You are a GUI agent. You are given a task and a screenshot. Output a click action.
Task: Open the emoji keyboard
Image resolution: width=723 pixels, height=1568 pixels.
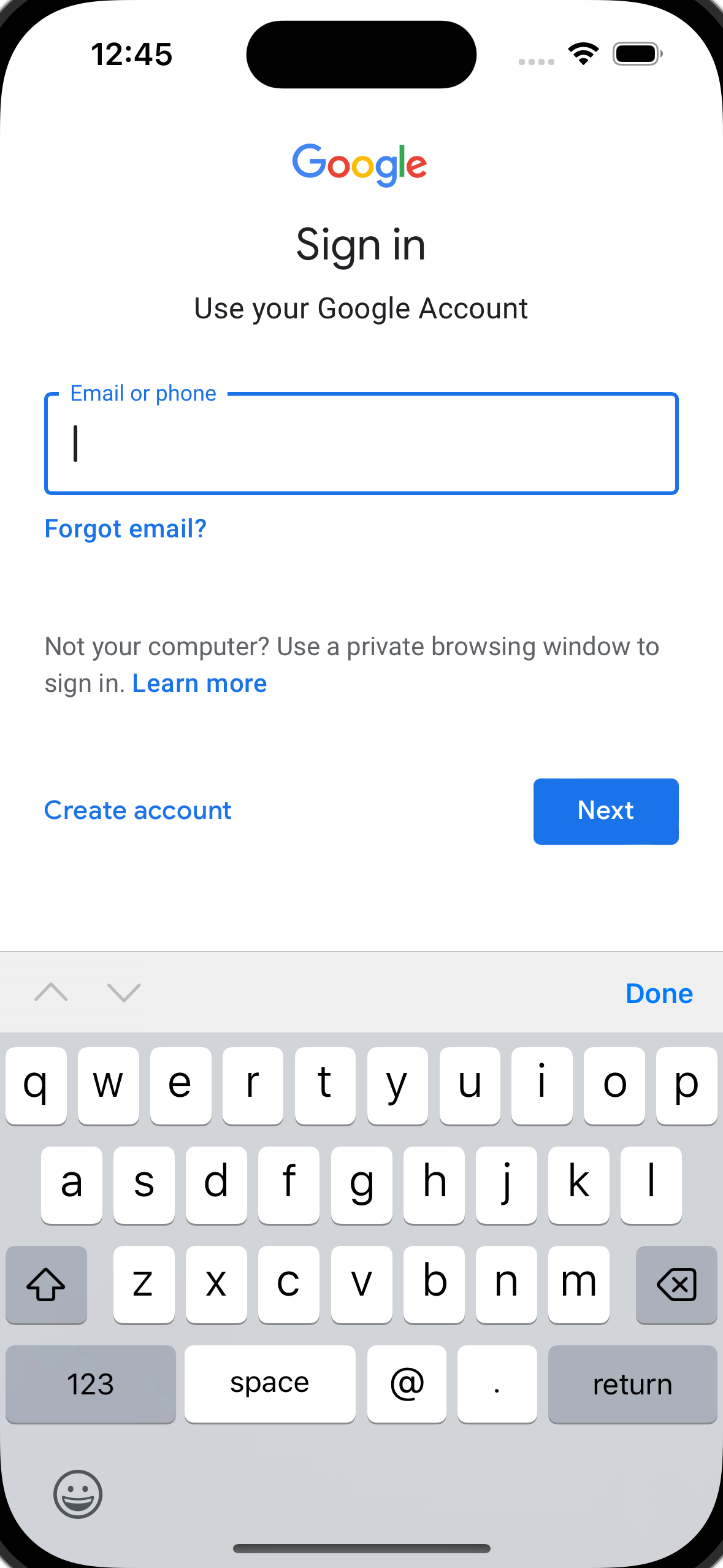[x=78, y=1494]
